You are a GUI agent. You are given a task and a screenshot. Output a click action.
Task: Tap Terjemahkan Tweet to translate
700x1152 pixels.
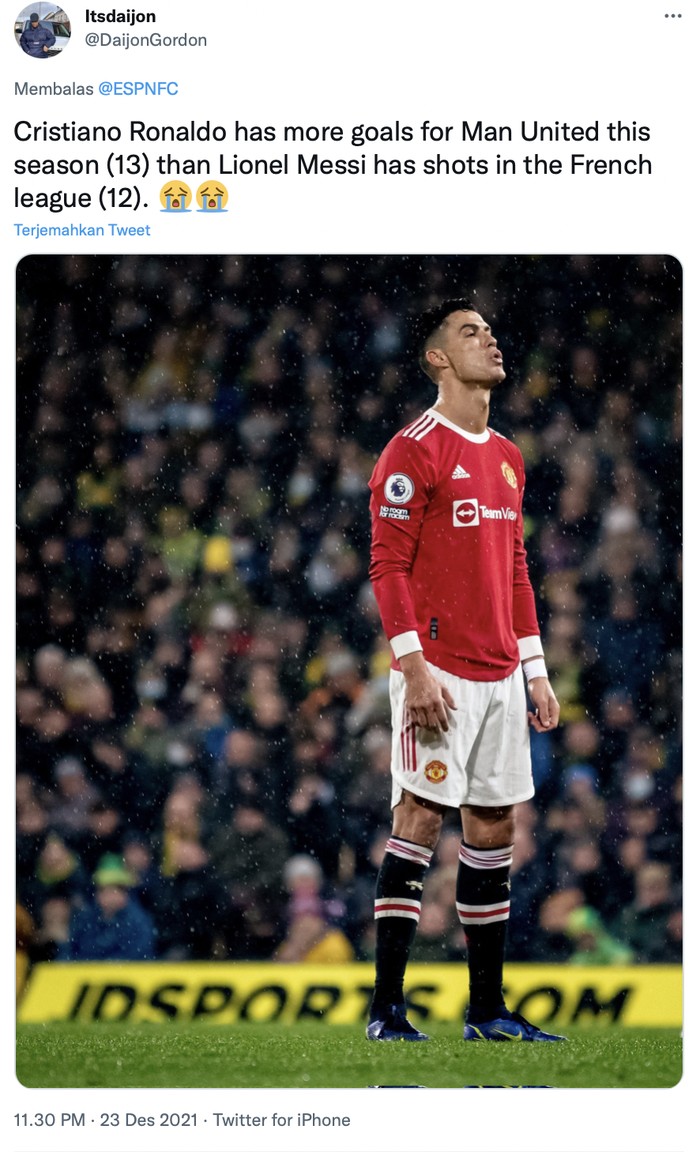click(x=82, y=230)
